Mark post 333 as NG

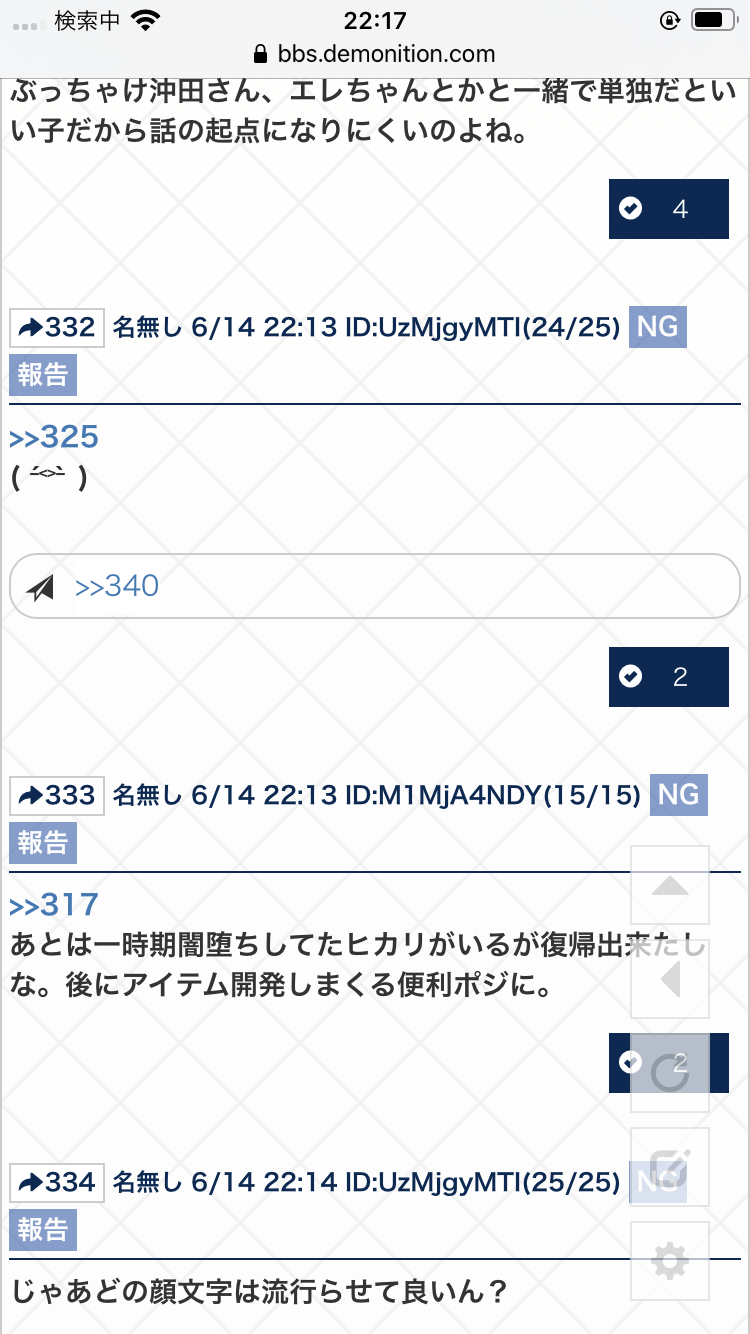click(x=679, y=795)
